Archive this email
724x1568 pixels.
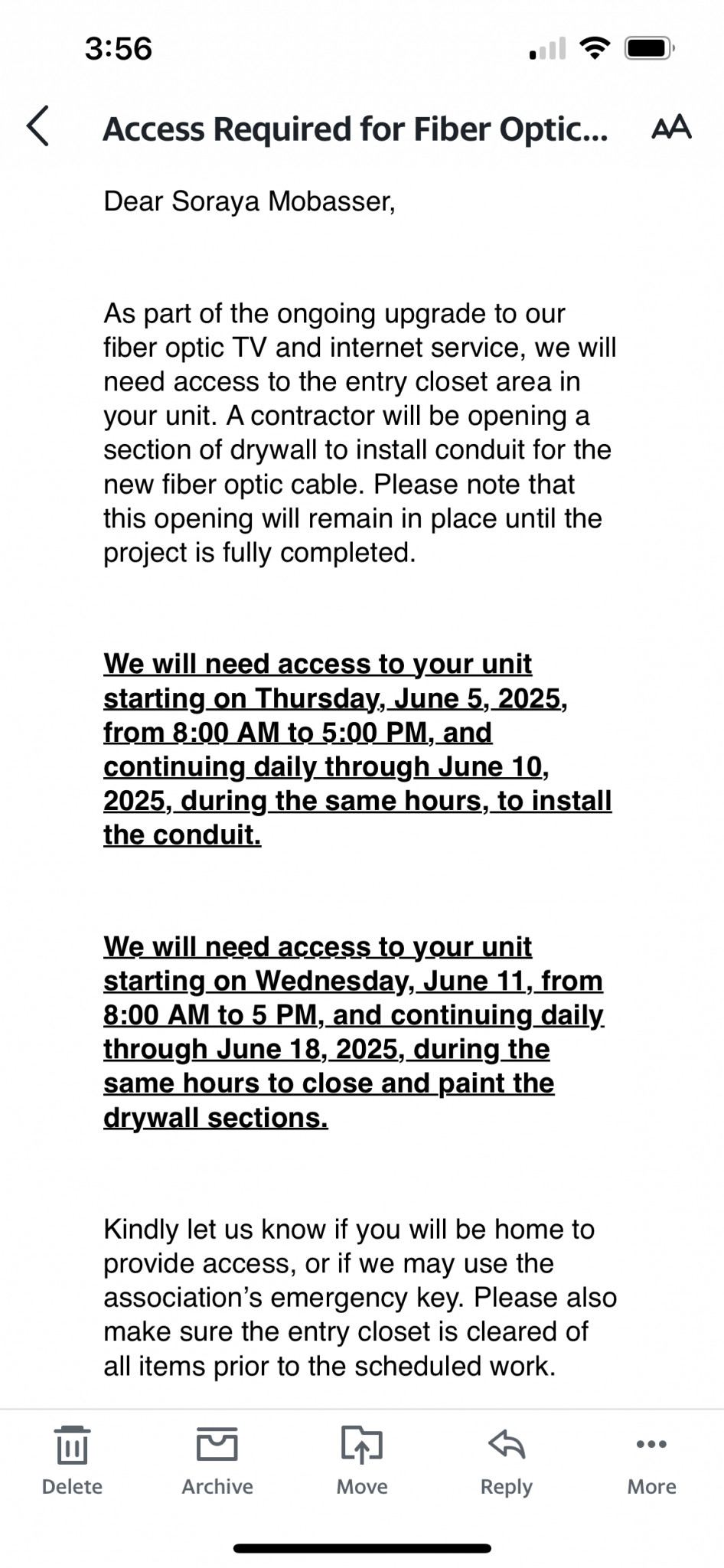217,1461
